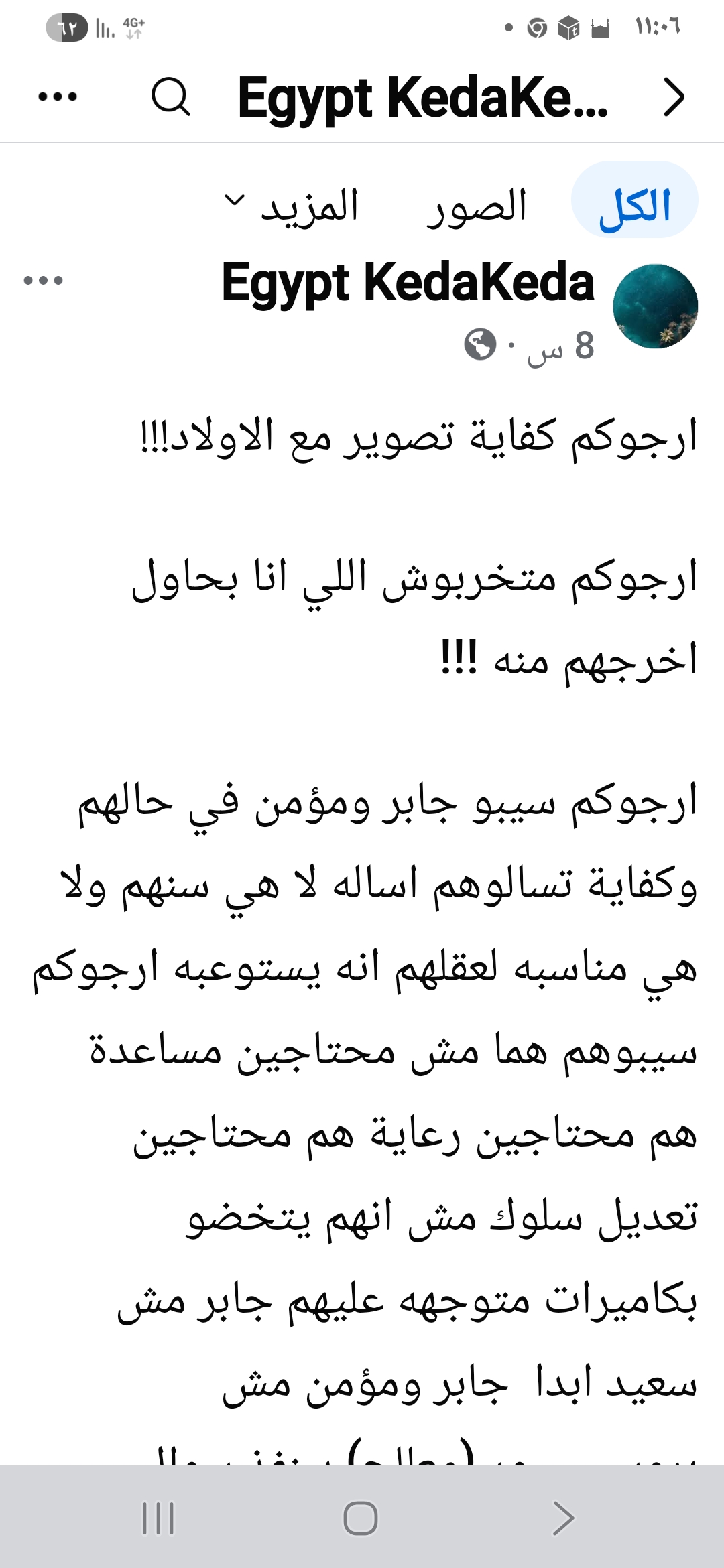Viewport: 724px width, 1568px height.
Task: Switch to the الصور tab
Action: 477,206
